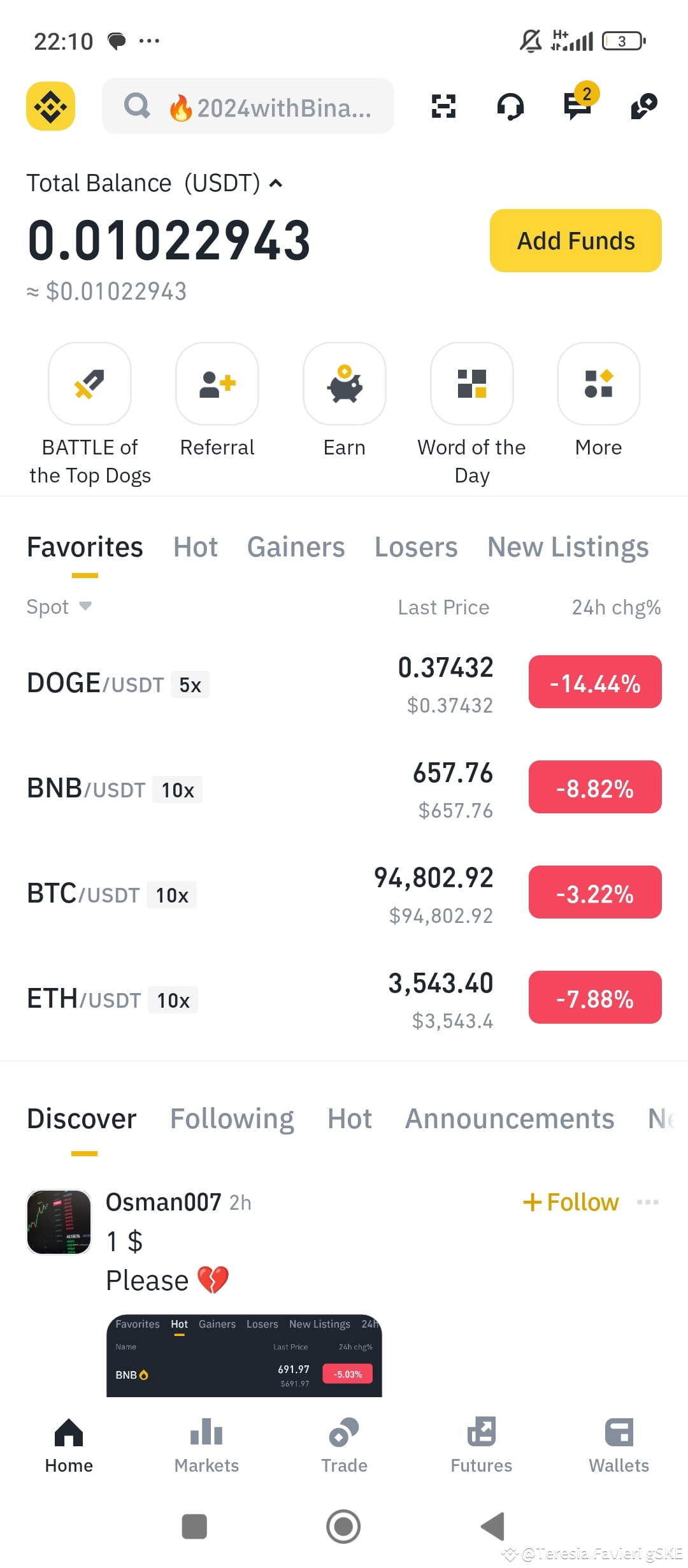Open the Earn piggy bank section

[344, 383]
